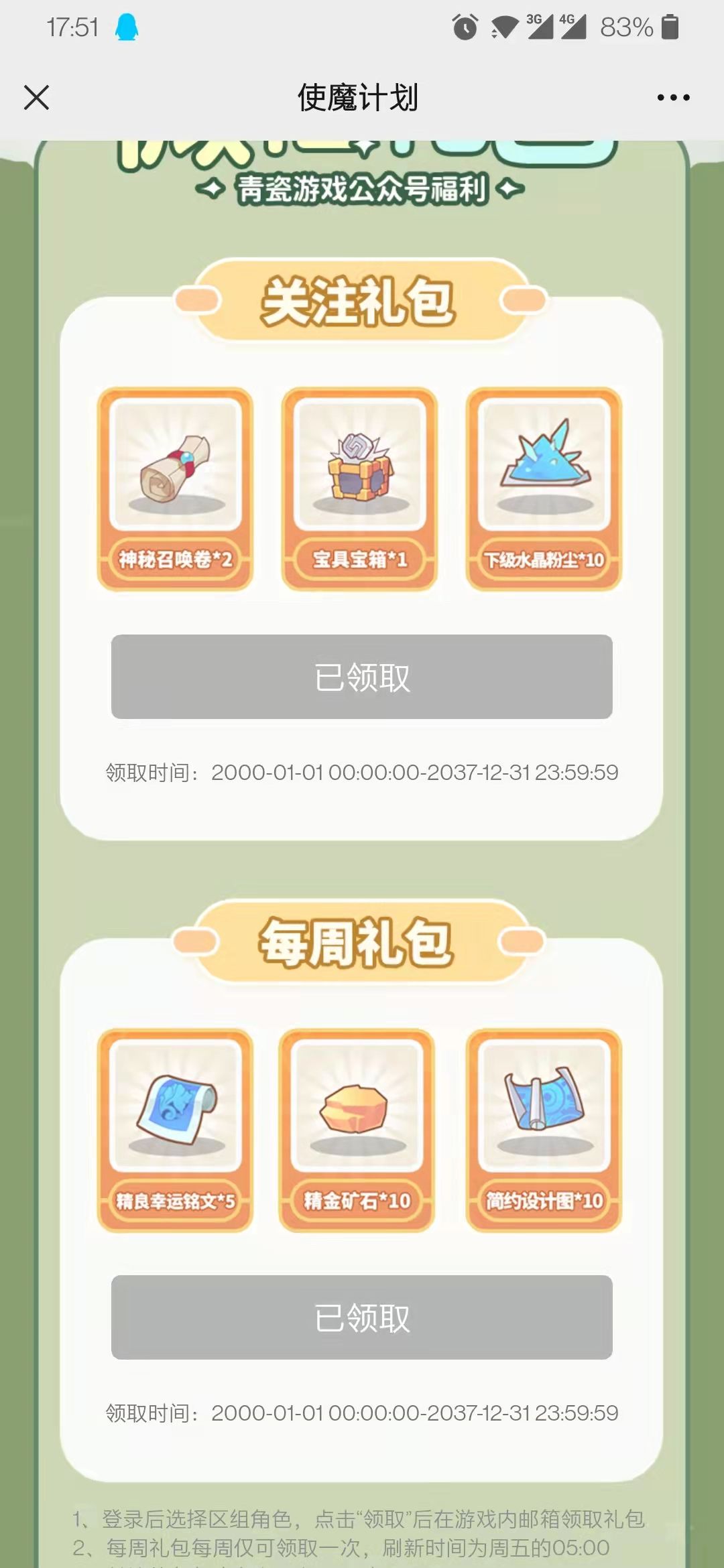Tap the claim time text under 关注礼包
The image size is (724, 1568).
[362, 774]
